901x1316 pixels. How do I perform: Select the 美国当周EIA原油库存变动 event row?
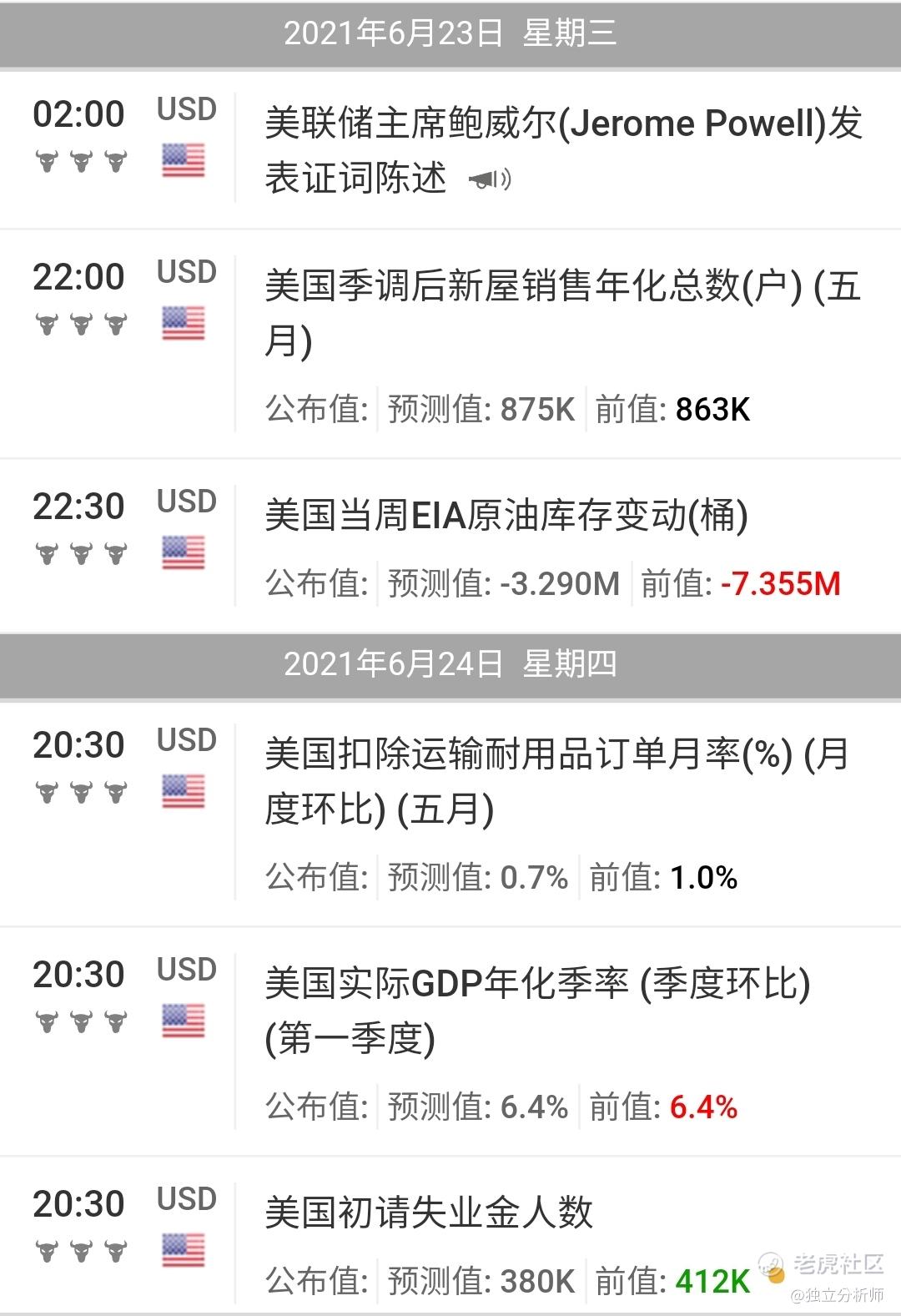coord(506,516)
